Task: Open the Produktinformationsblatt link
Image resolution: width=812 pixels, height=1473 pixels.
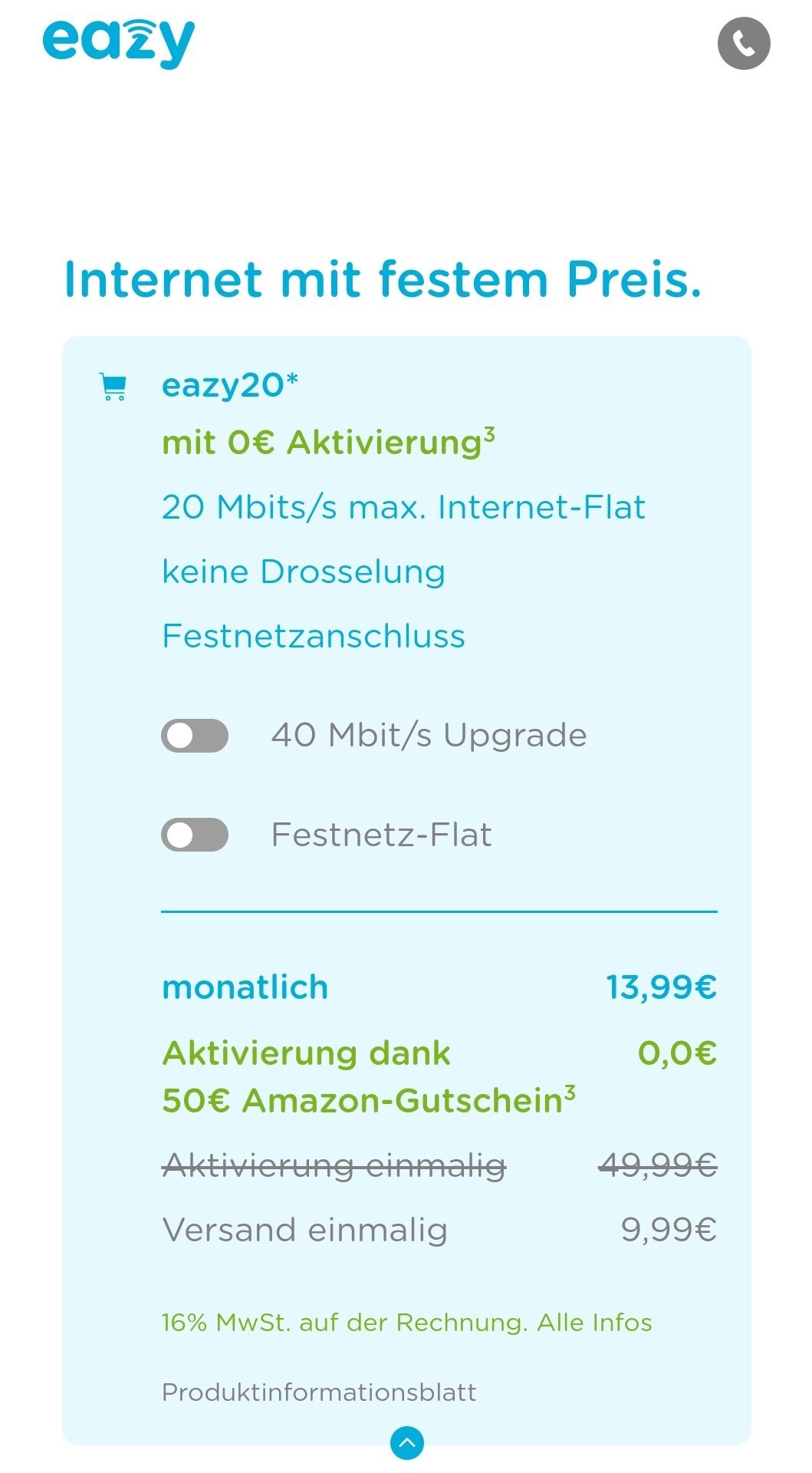Action: 319,1392
